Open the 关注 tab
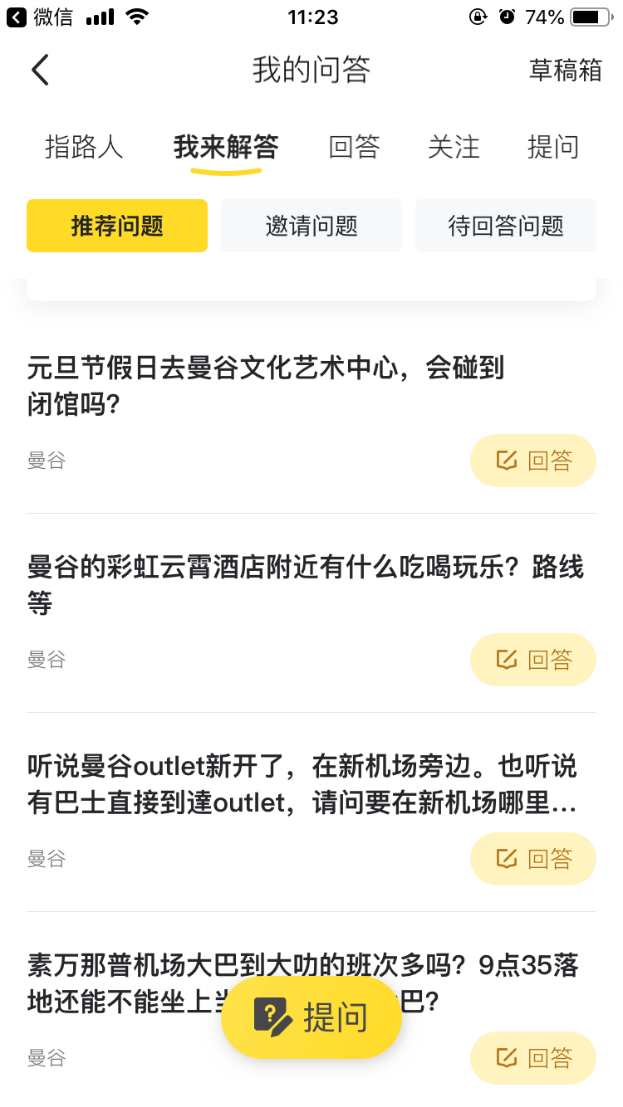 (454, 147)
